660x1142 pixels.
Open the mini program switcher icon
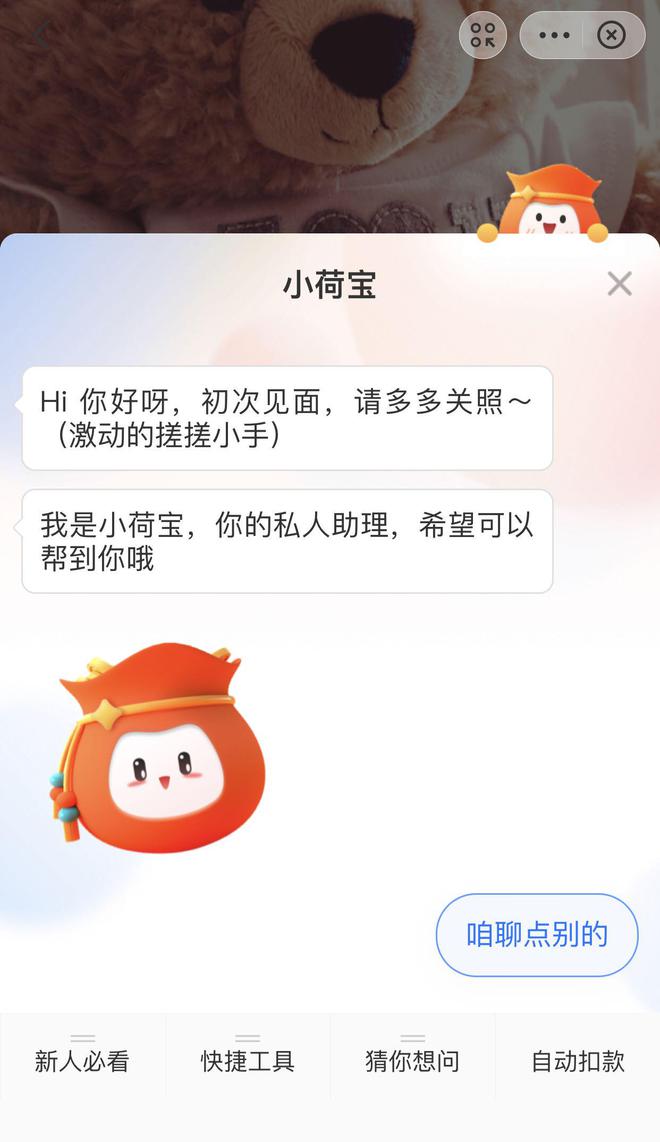[x=483, y=36]
